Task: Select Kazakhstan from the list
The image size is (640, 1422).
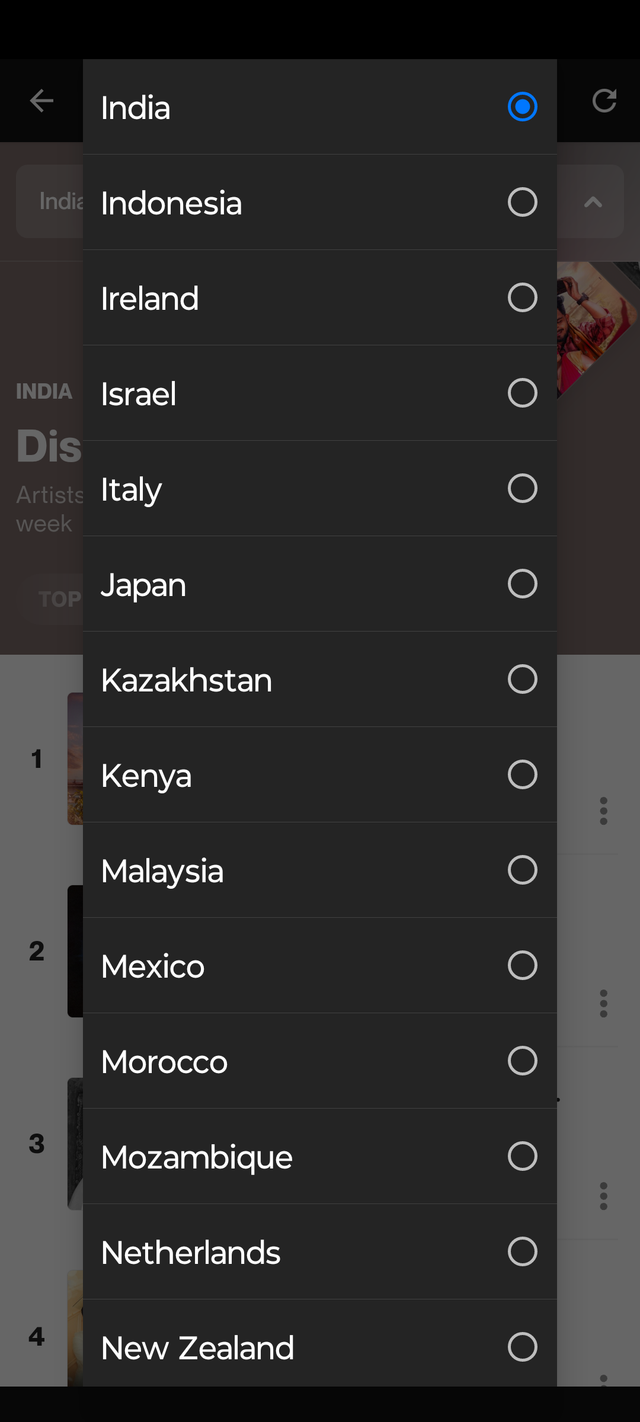Action: point(320,679)
